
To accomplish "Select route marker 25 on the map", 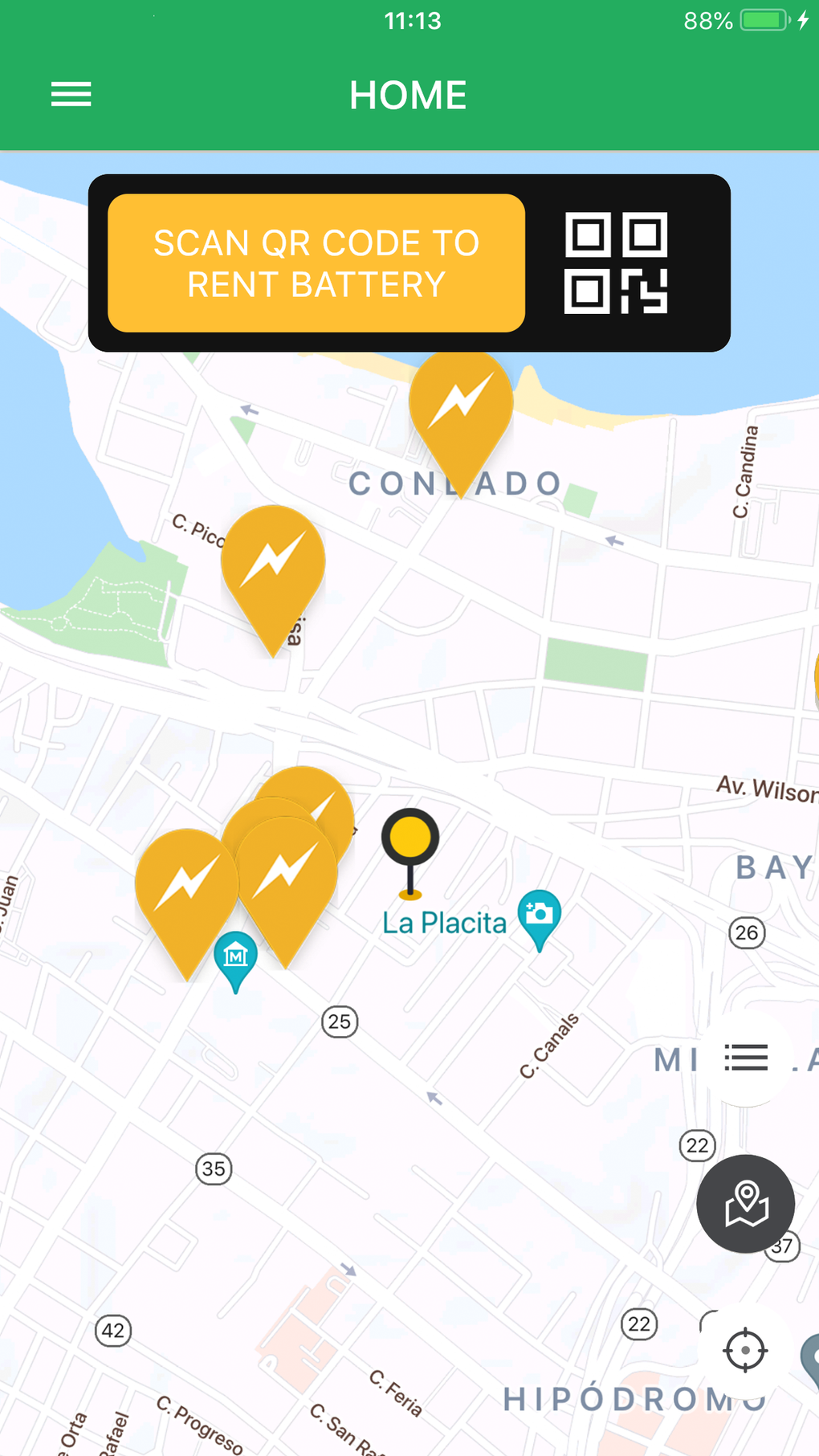I will pos(340,1022).
